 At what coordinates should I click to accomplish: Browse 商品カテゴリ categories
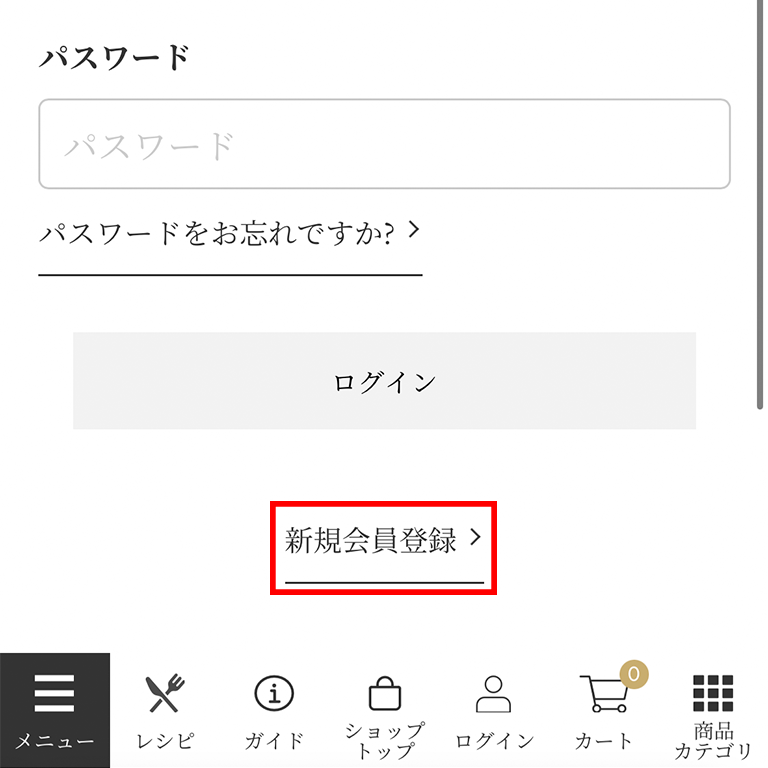(x=713, y=712)
